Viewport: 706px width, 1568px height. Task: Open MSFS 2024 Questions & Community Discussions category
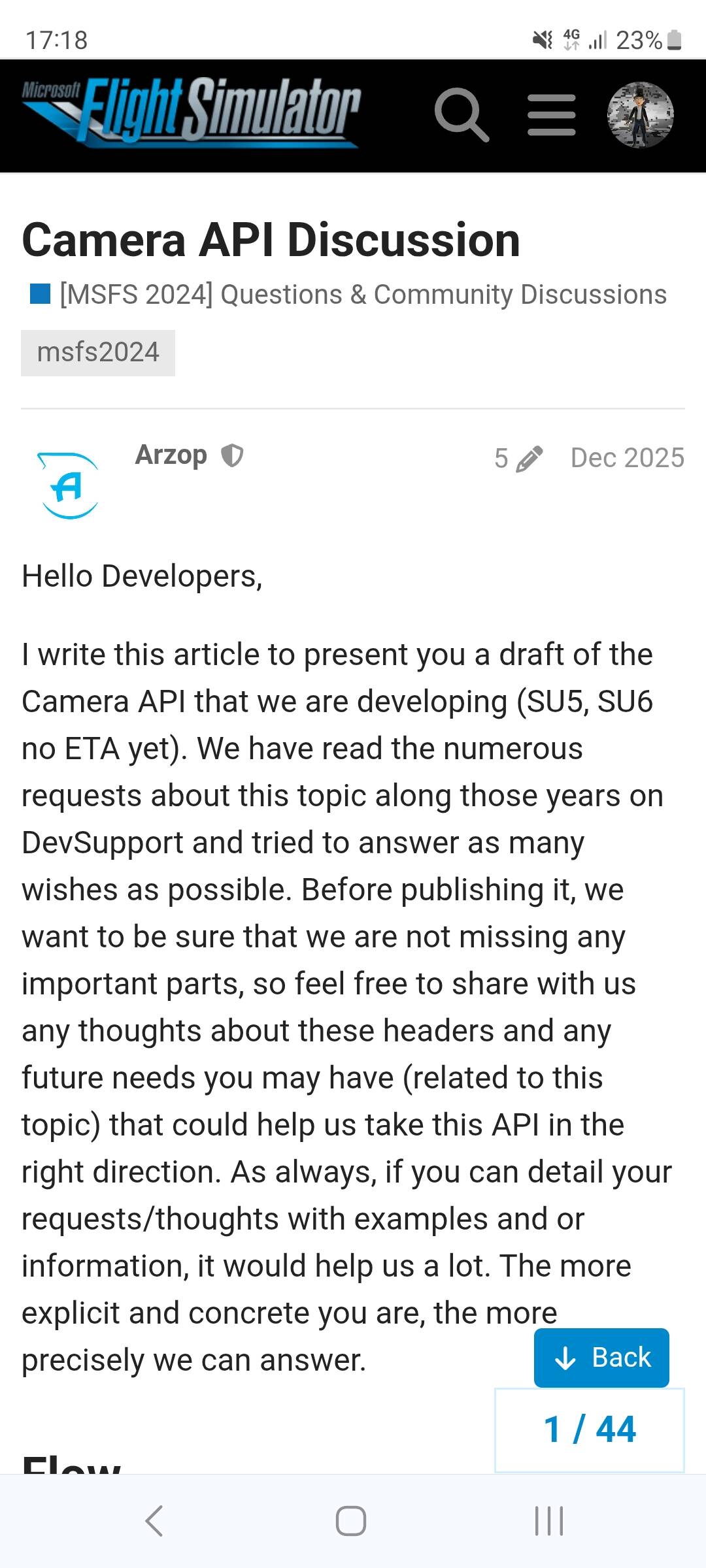[x=363, y=295]
